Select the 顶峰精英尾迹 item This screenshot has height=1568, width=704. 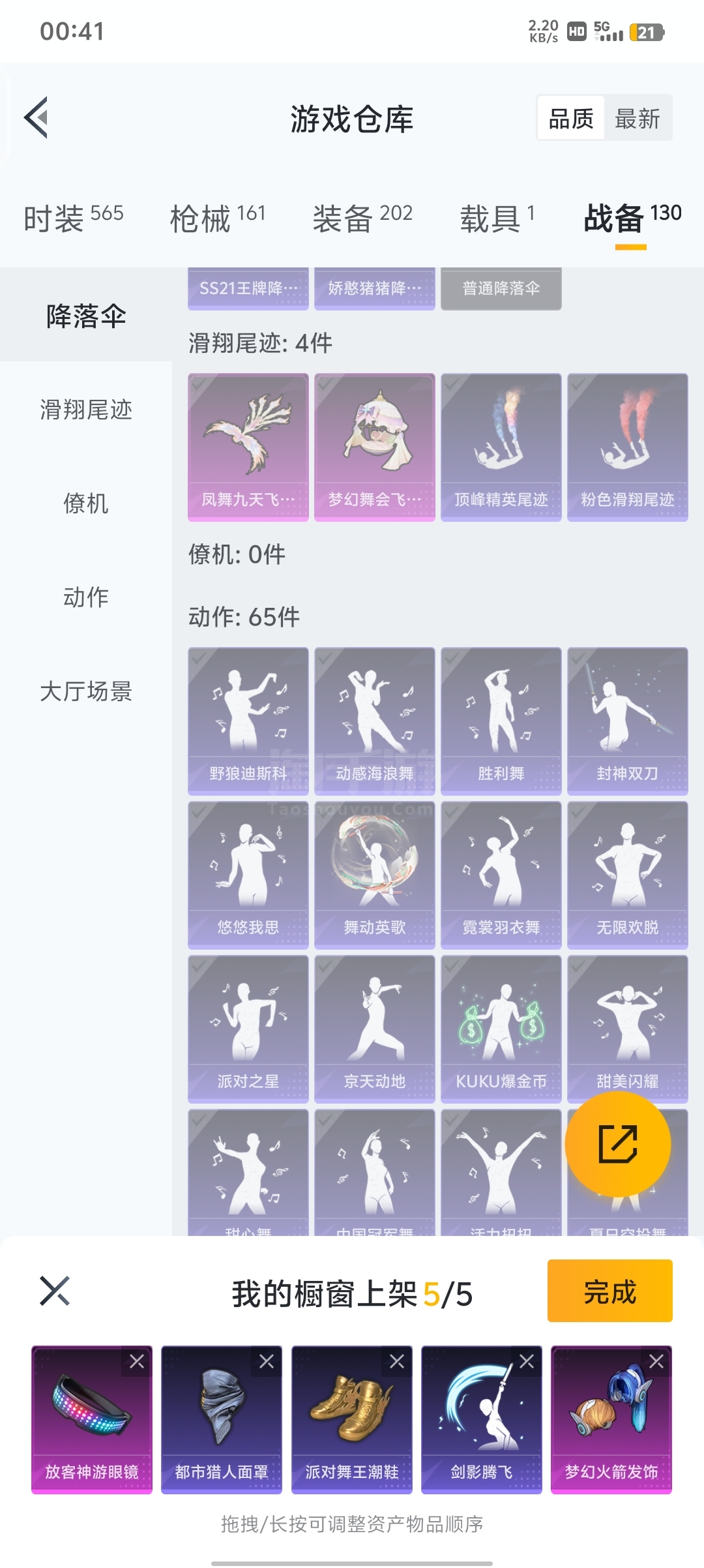point(501,447)
